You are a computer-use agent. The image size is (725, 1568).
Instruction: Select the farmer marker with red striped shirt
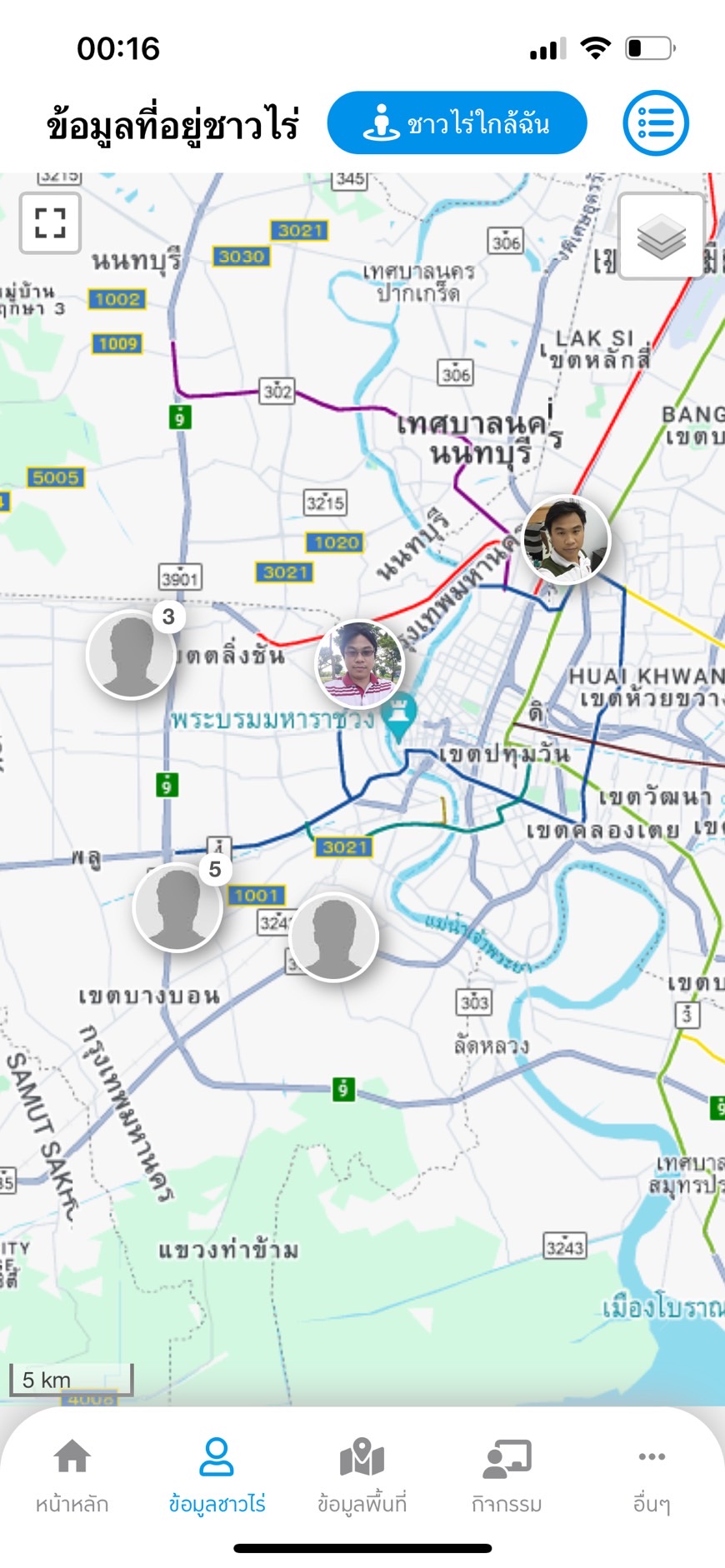point(359,664)
